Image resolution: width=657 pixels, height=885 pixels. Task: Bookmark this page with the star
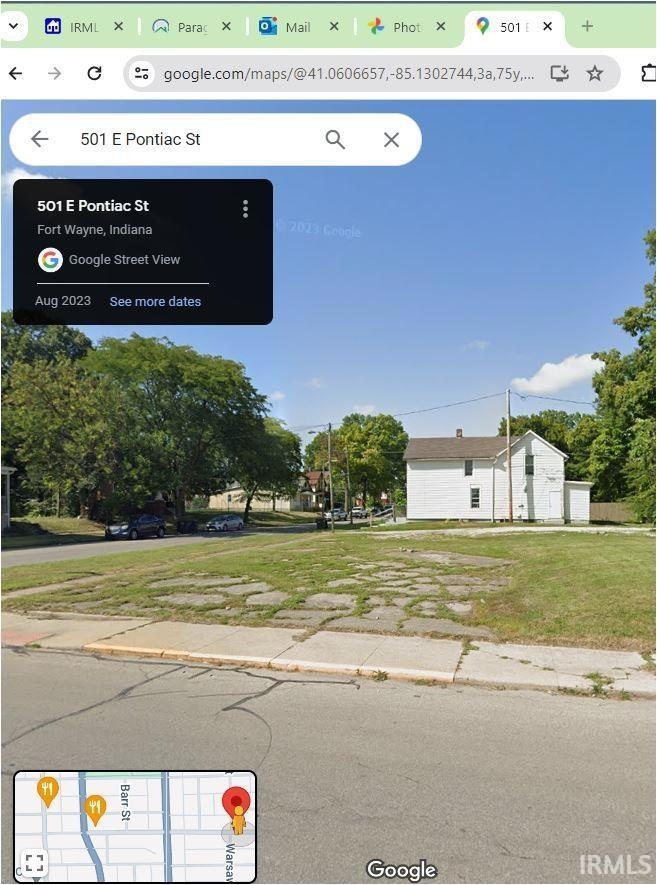(595, 73)
